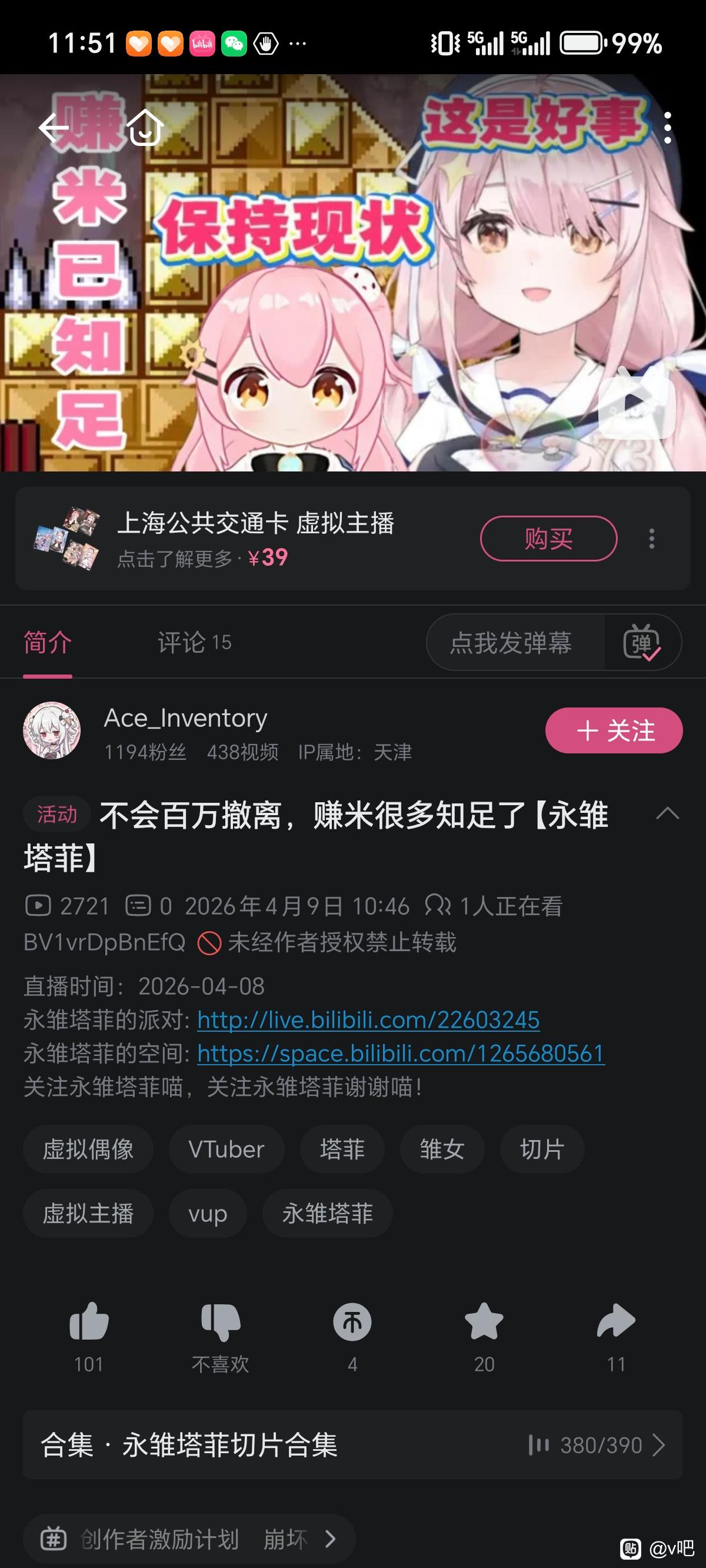Open the 永雏塔菲切片合集 collection

(352, 1444)
